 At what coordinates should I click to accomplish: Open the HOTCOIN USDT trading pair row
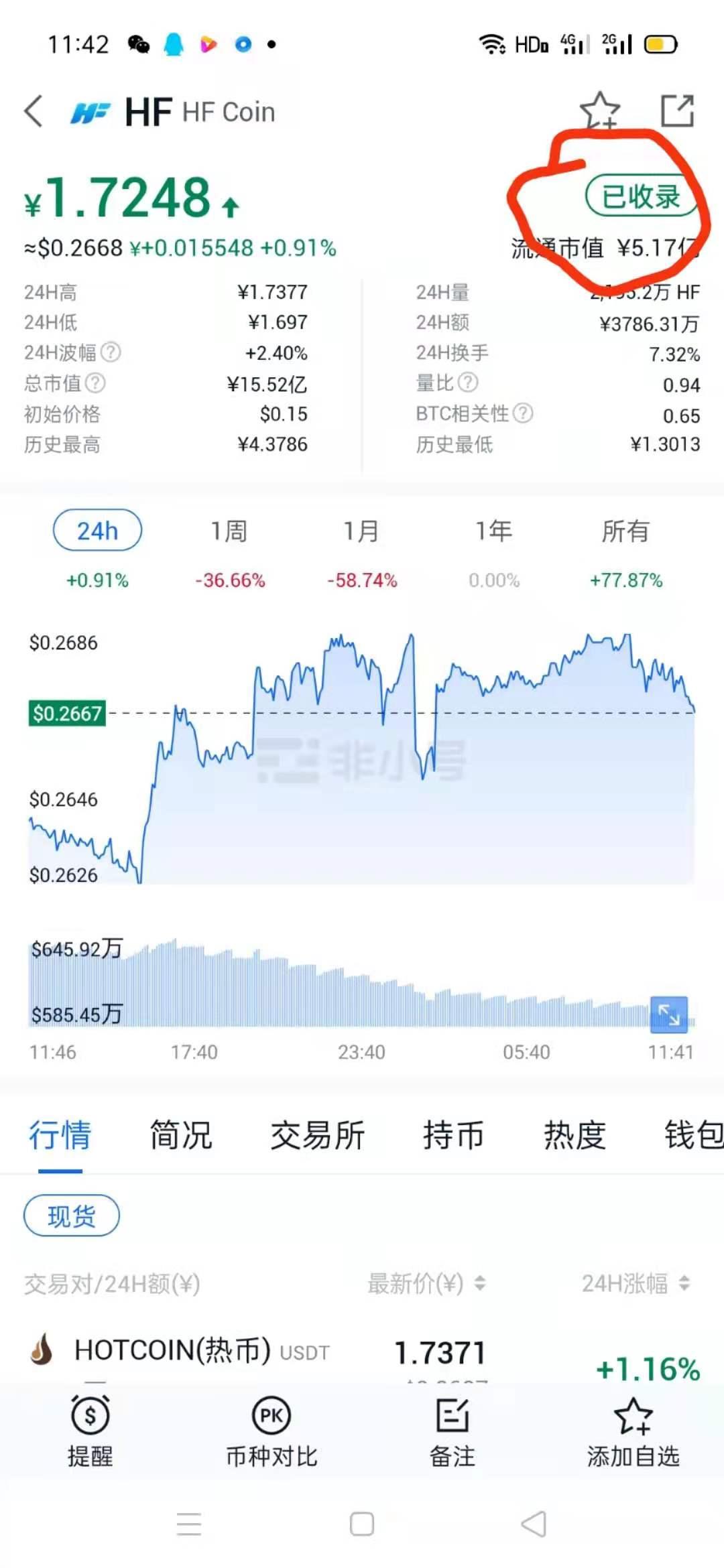[x=268, y=1349]
